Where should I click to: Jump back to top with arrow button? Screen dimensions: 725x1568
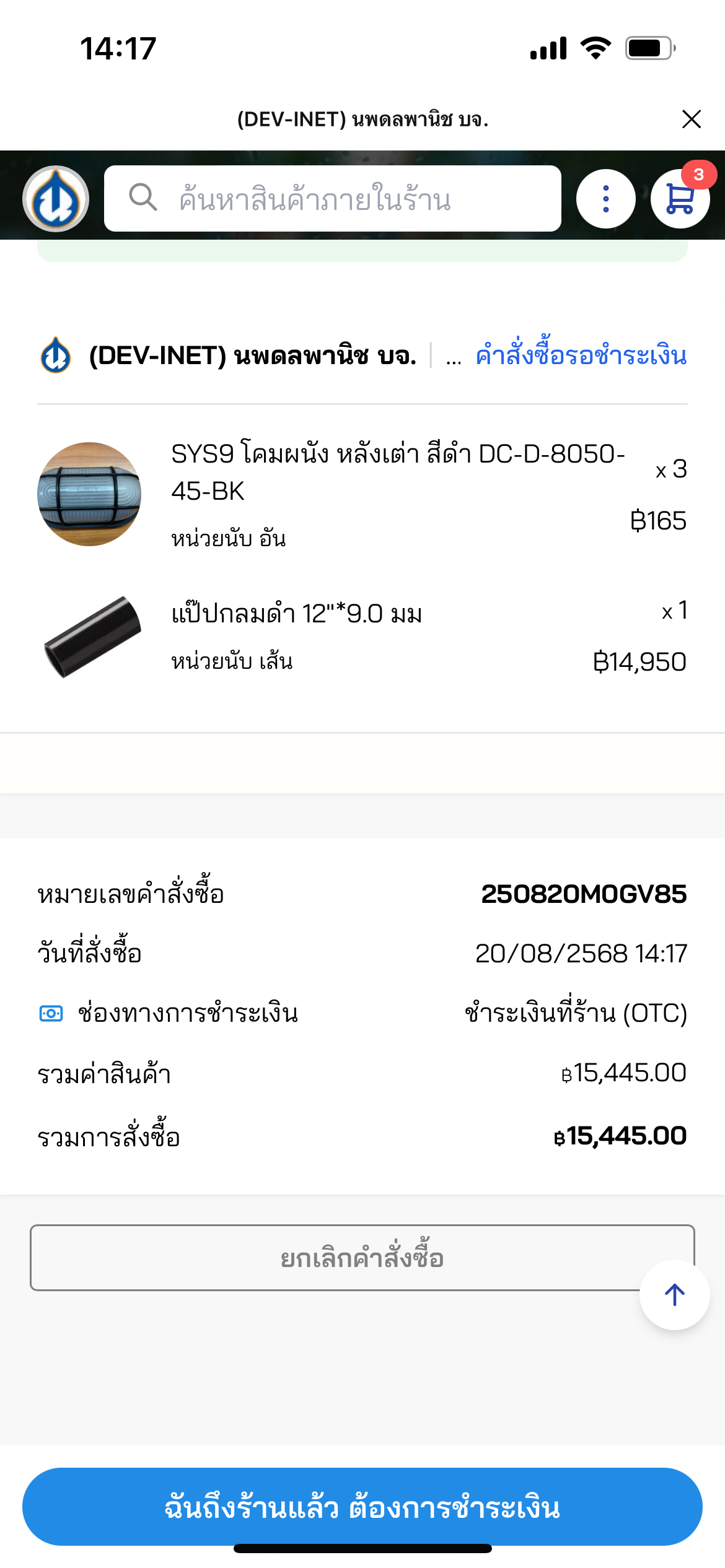pos(674,1295)
